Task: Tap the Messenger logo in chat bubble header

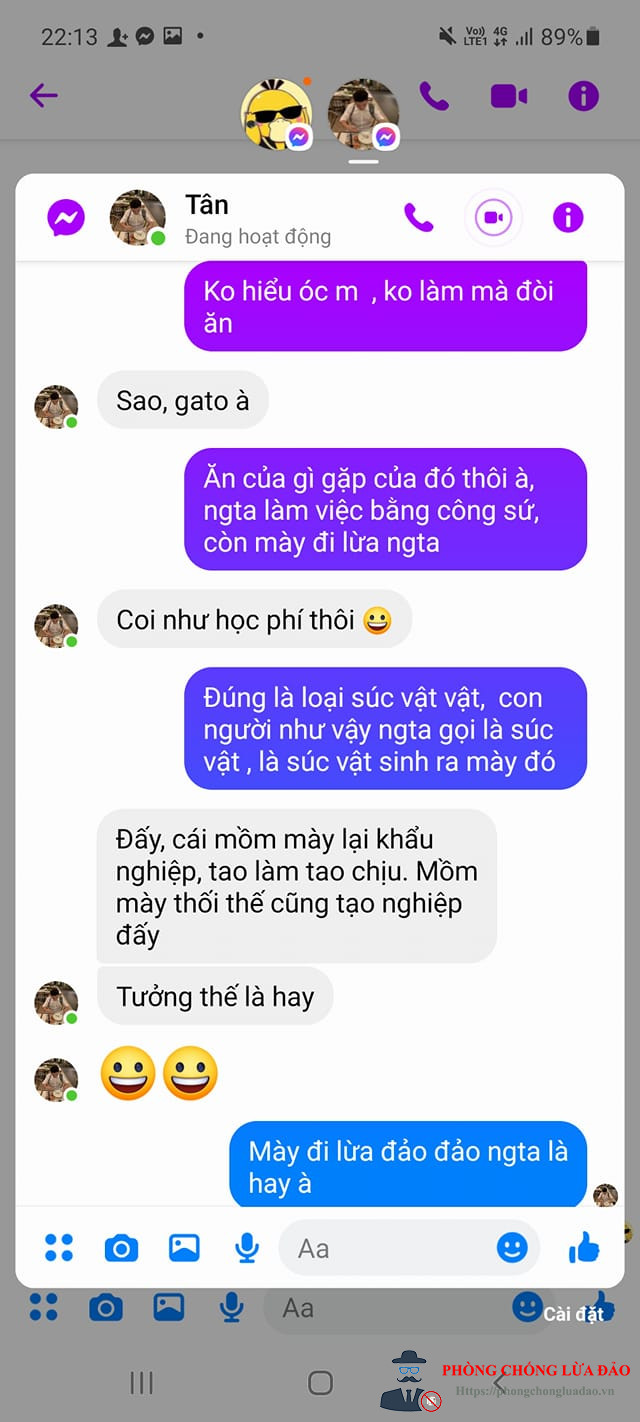Action: pos(66,217)
